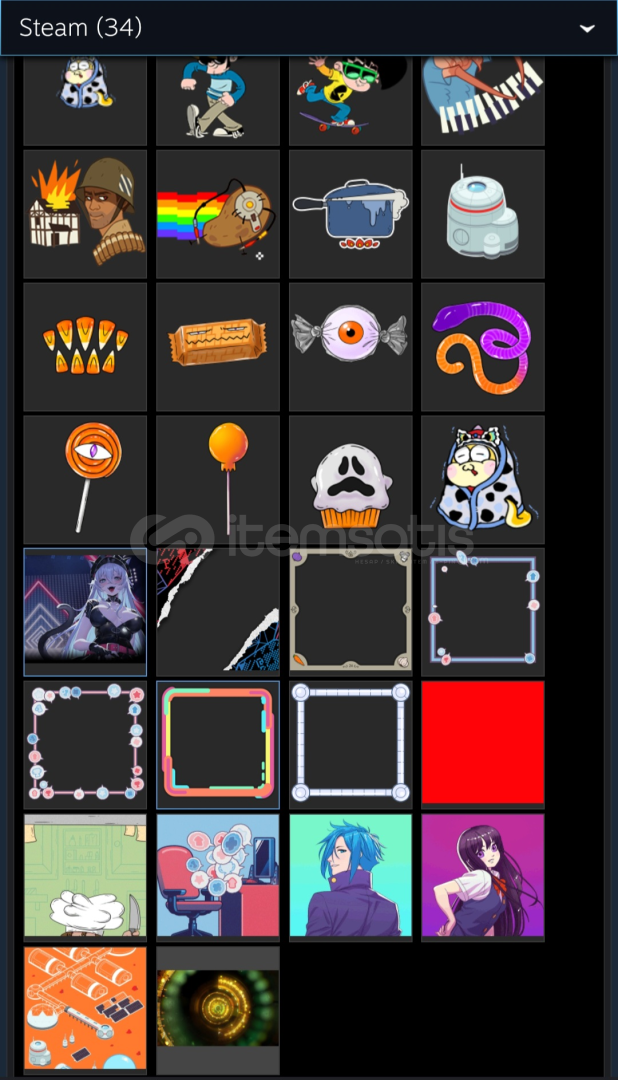This screenshot has width=618, height=1080.
Task: Open the anime cat girl background item
Action: [85, 612]
